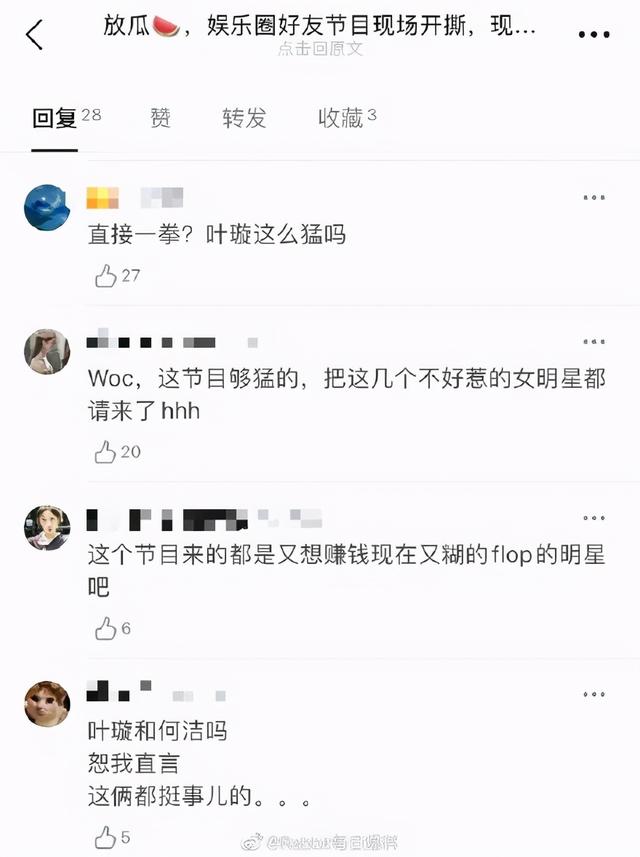Image resolution: width=640 pixels, height=857 pixels.
Task: Select the 回复 tab
Action: (x=65, y=118)
